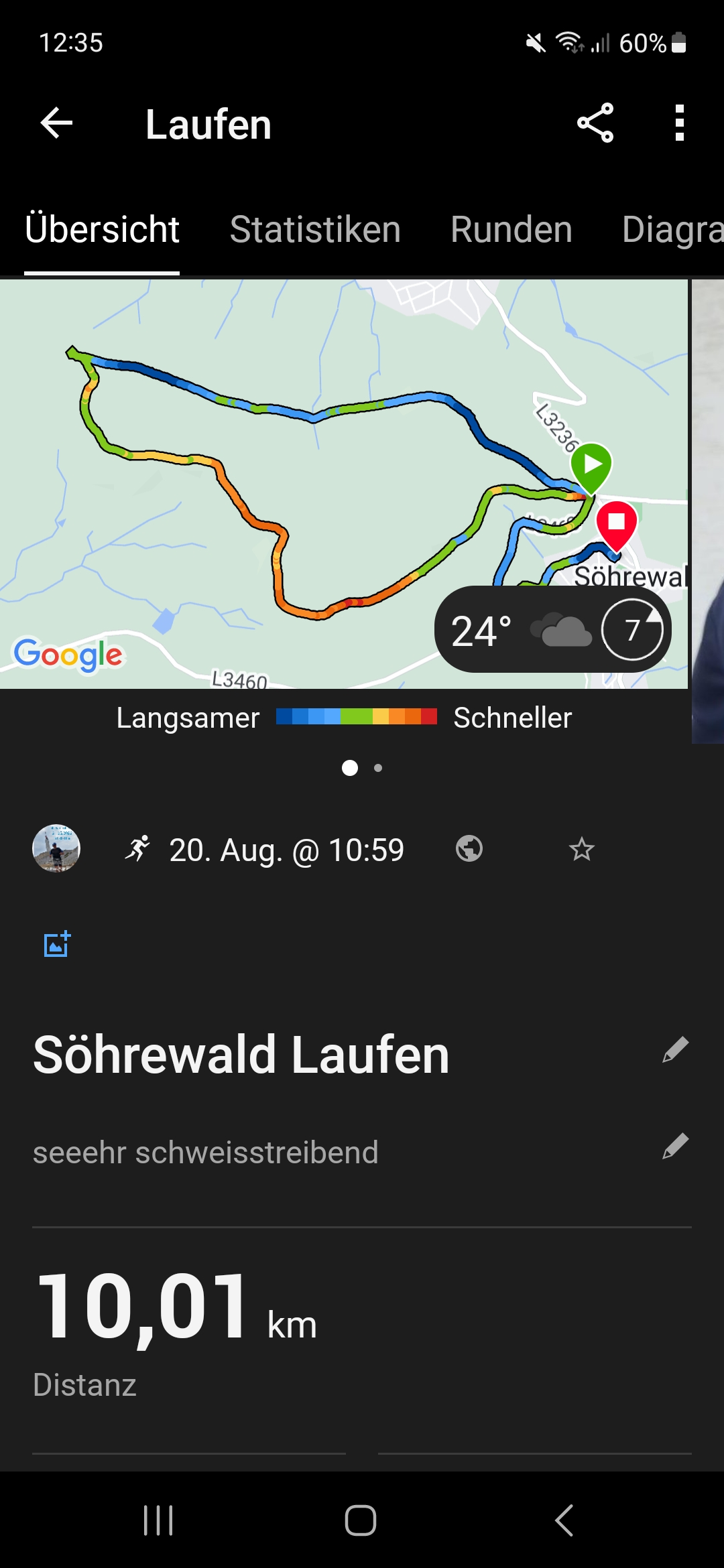Change the activity privacy globe setting

(x=469, y=849)
